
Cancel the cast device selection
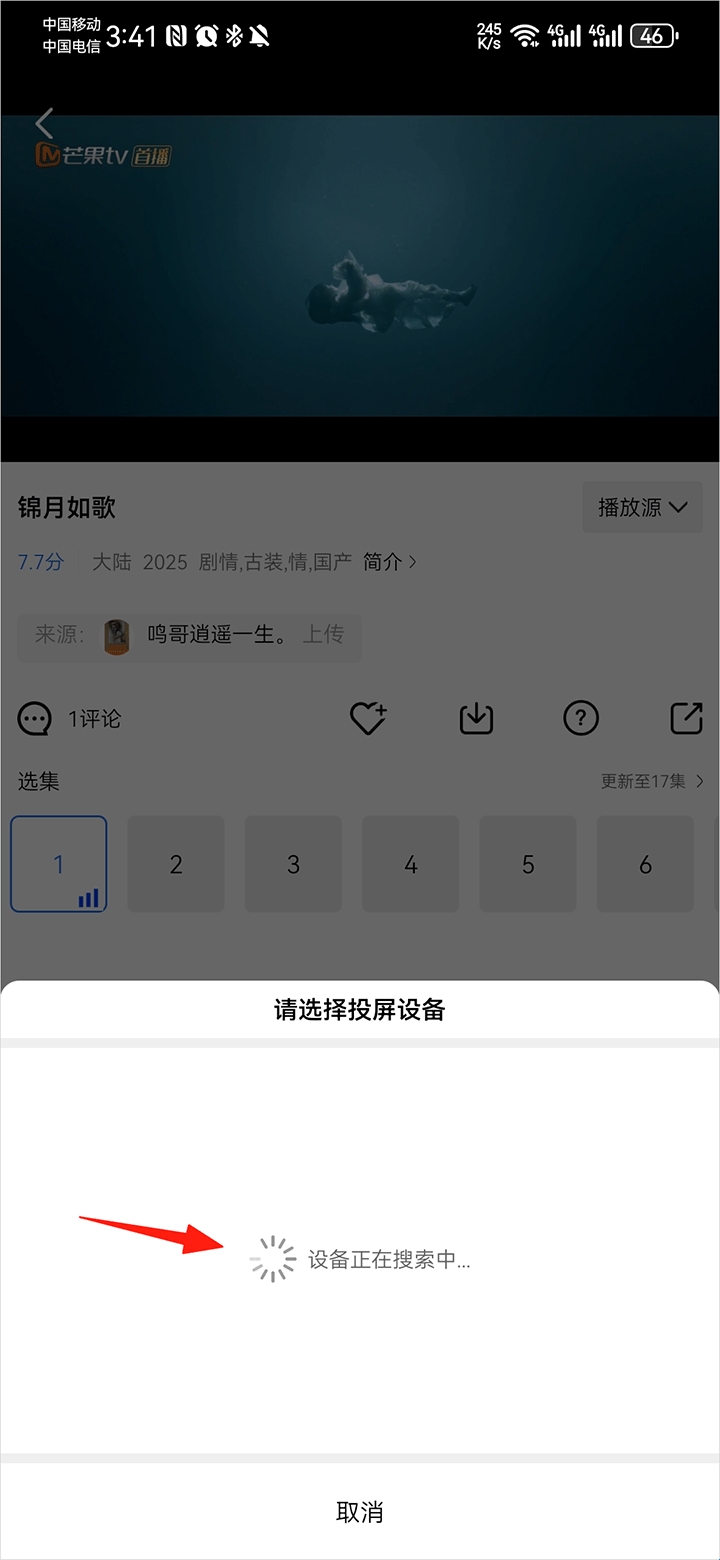coord(360,1511)
